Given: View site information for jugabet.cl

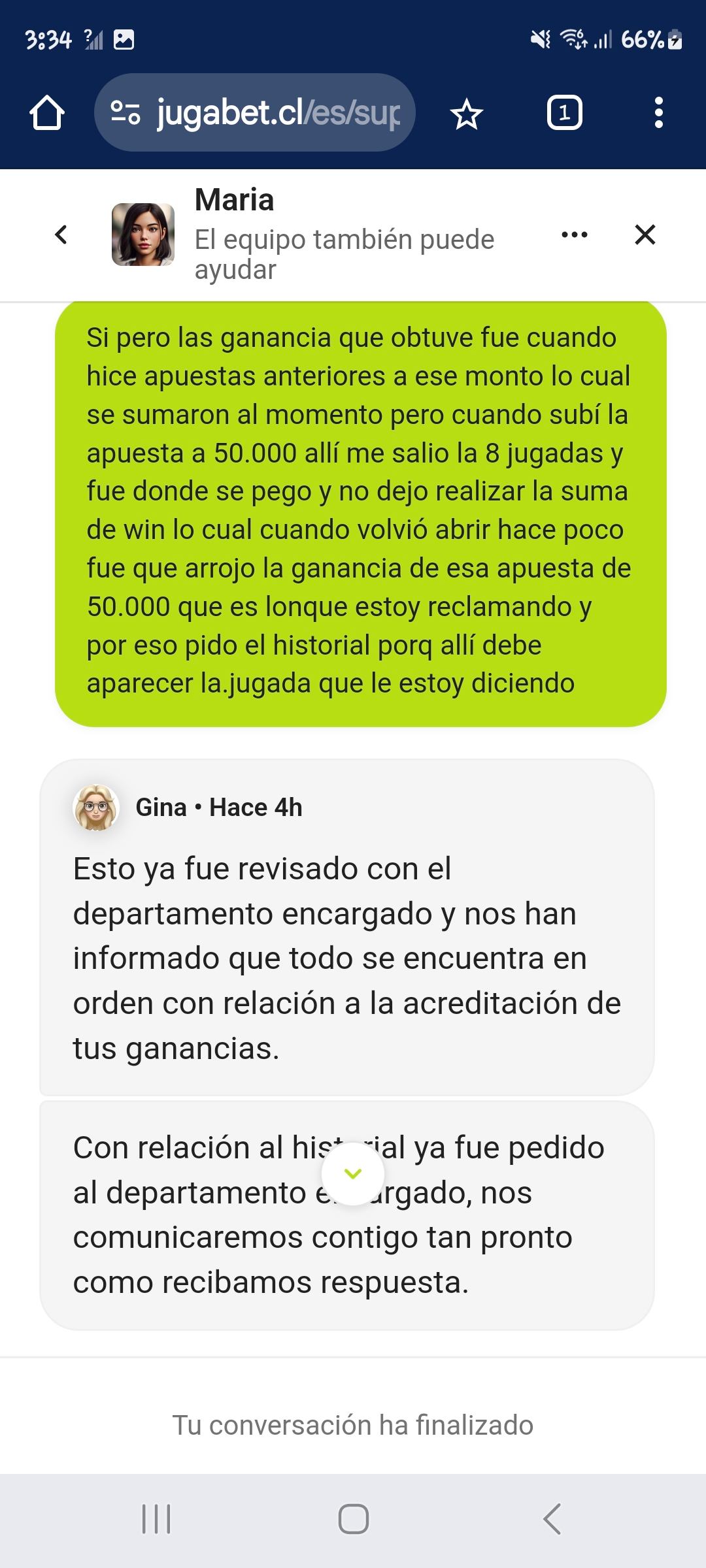Looking at the screenshot, I should pos(125,112).
